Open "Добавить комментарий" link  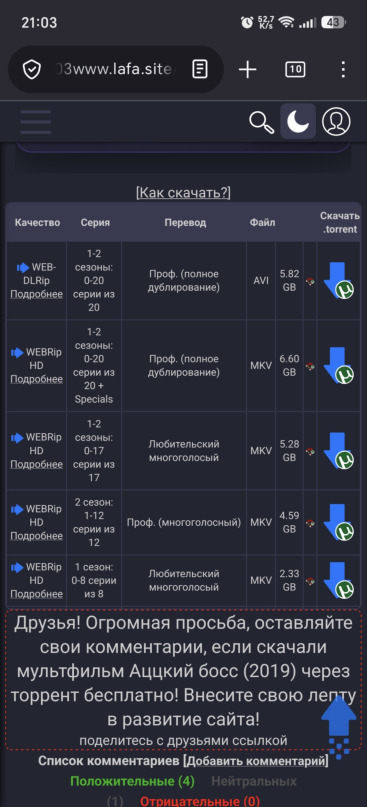coord(255,761)
